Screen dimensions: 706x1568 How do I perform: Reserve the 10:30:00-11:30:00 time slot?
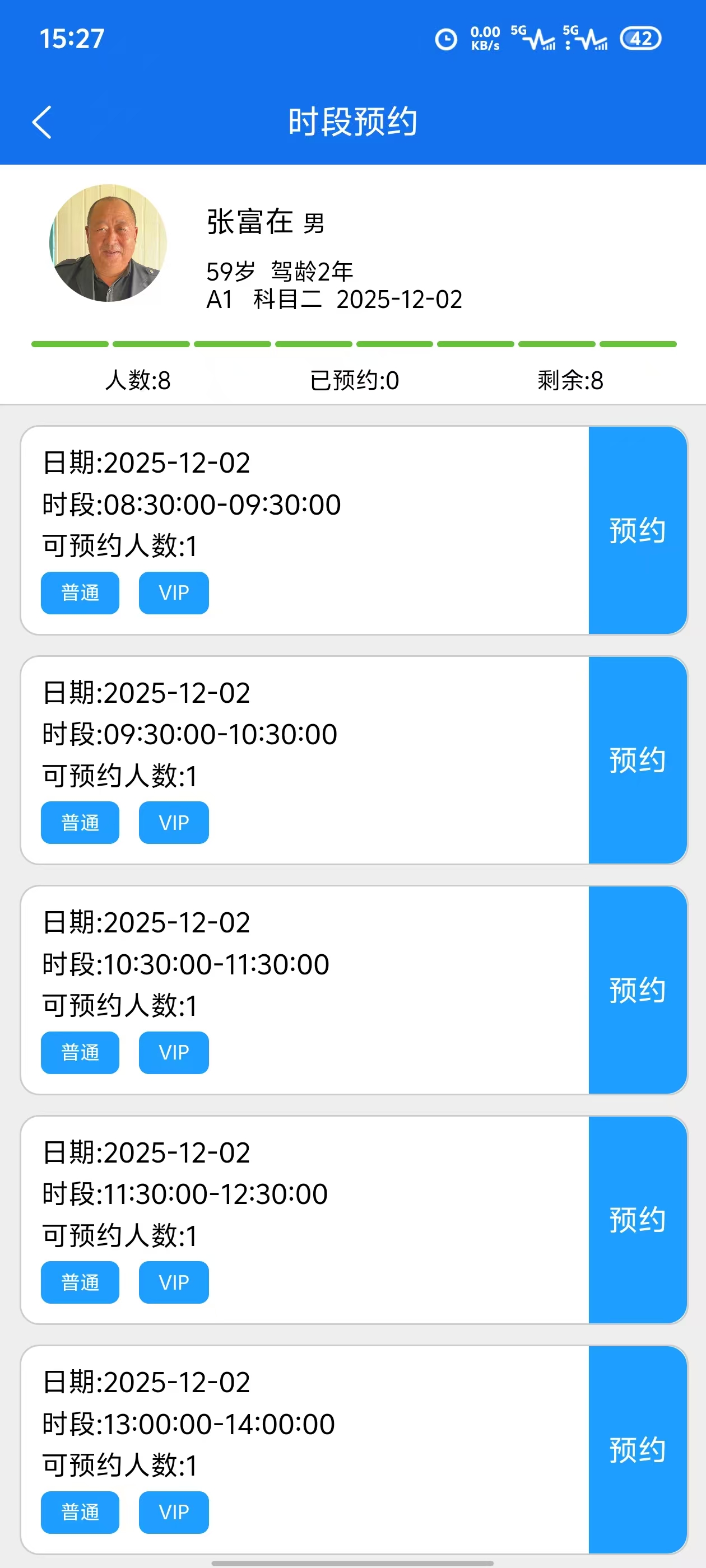pyautogui.click(x=637, y=990)
